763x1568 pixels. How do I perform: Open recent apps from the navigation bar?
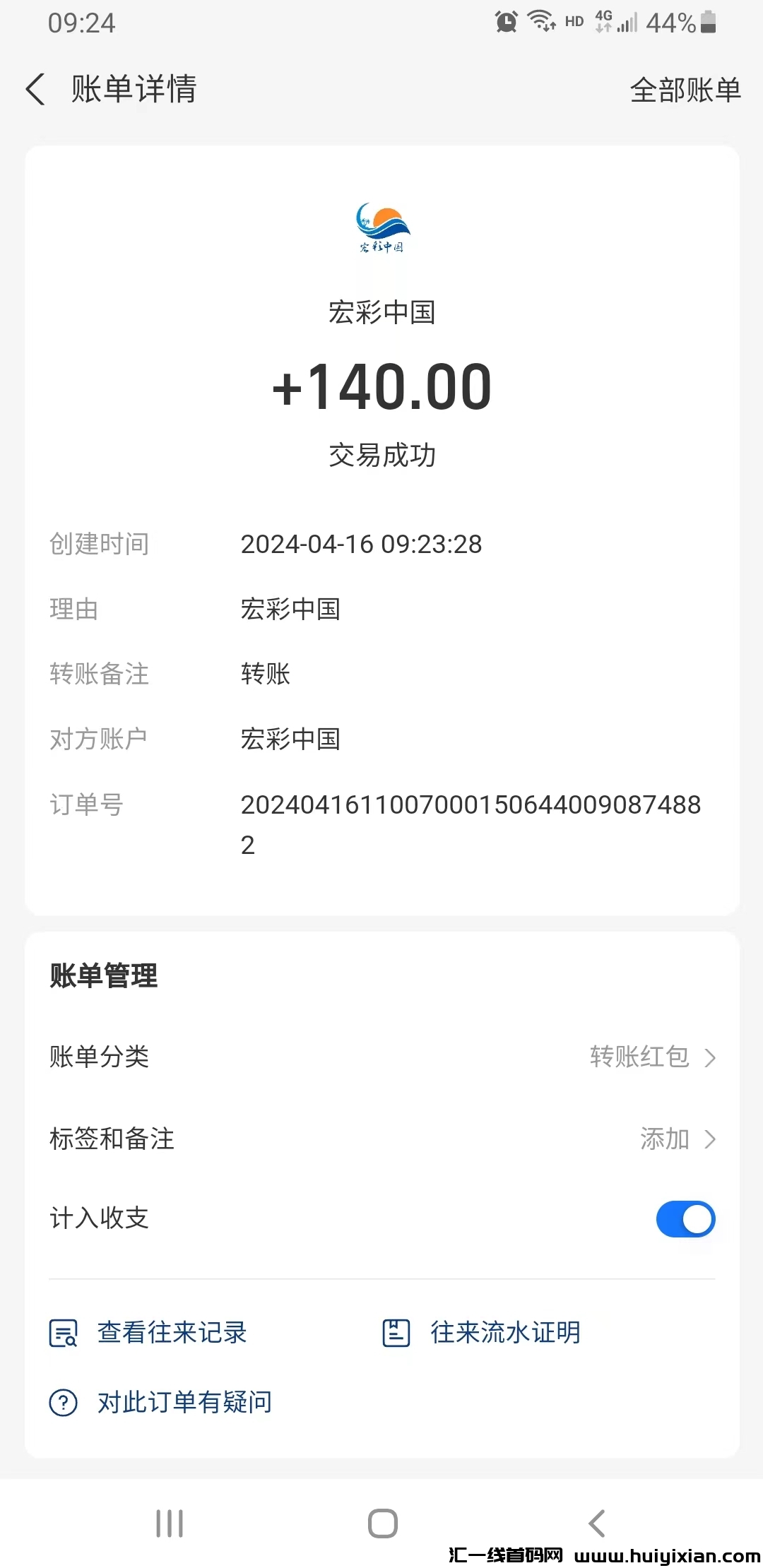pyautogui.click(x=170, y=1524)
